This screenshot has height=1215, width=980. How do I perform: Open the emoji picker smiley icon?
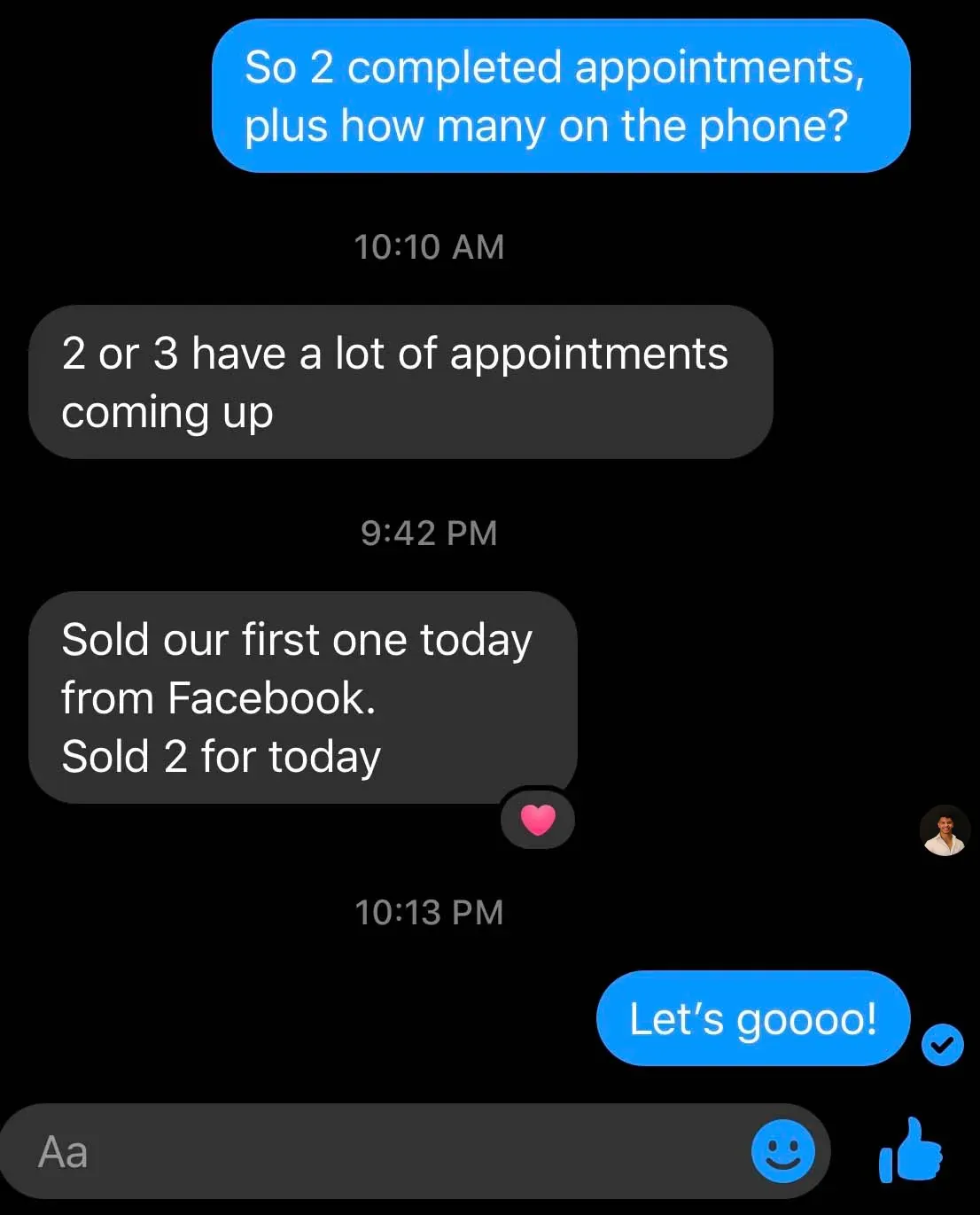pos(782,1151)
